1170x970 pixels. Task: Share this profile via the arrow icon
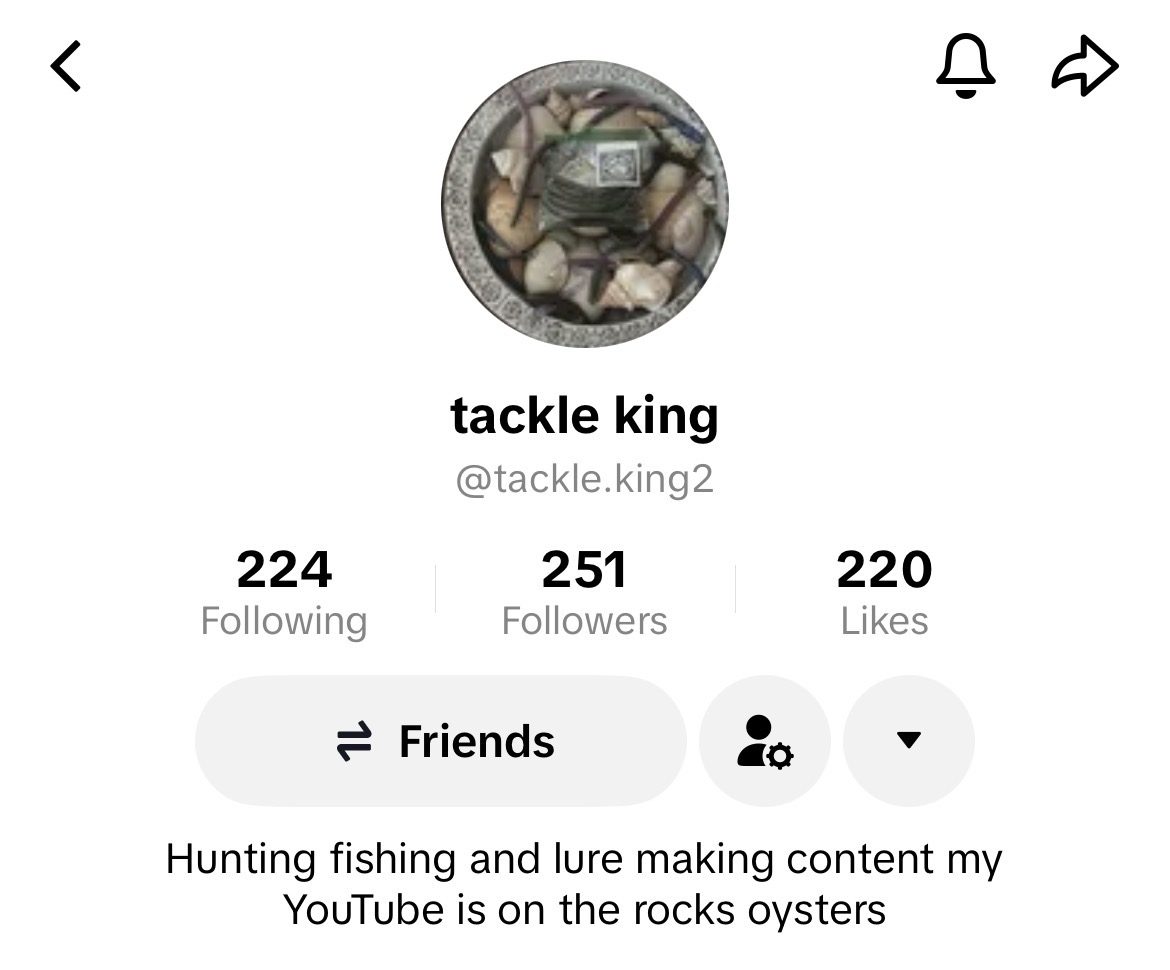[1085, 67]
